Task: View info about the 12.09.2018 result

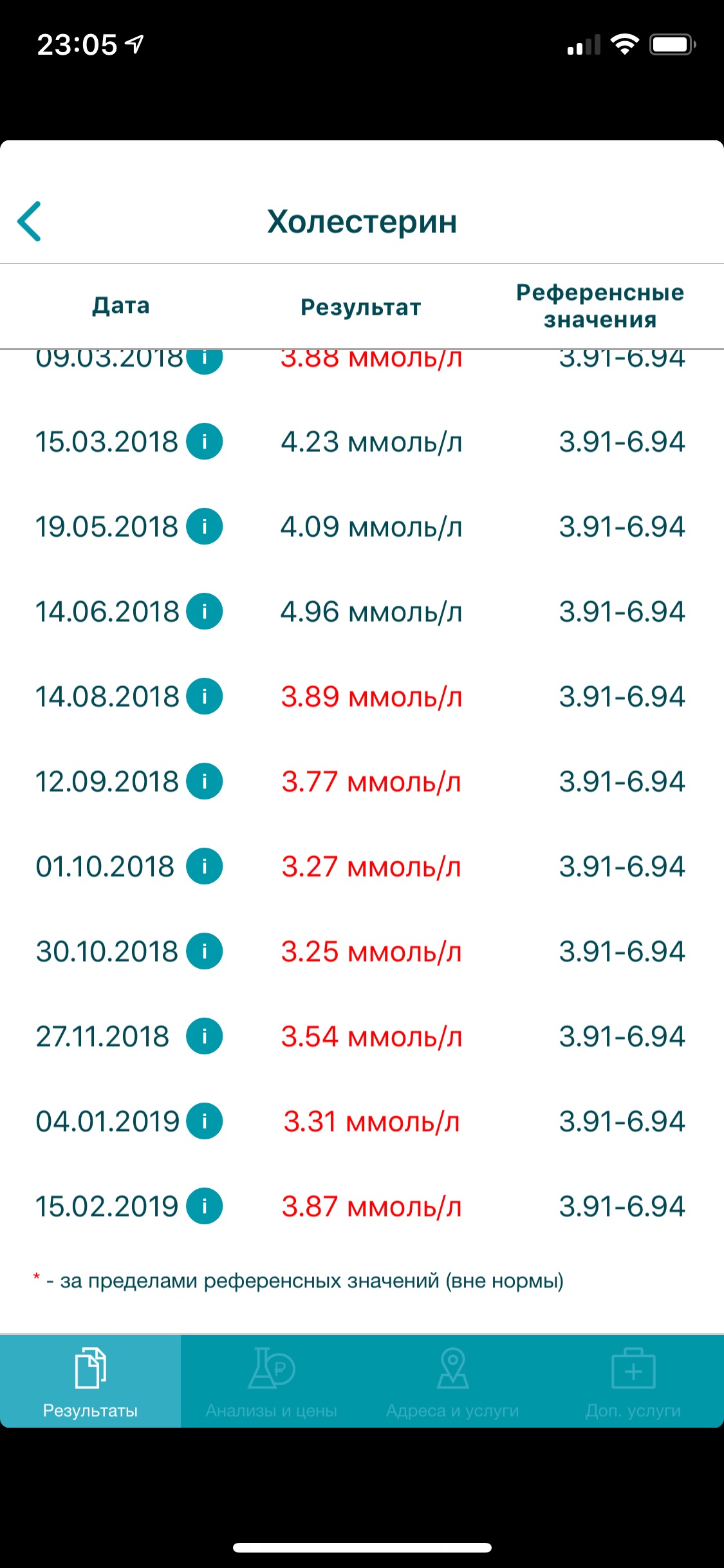Action: tap(205, 781)
